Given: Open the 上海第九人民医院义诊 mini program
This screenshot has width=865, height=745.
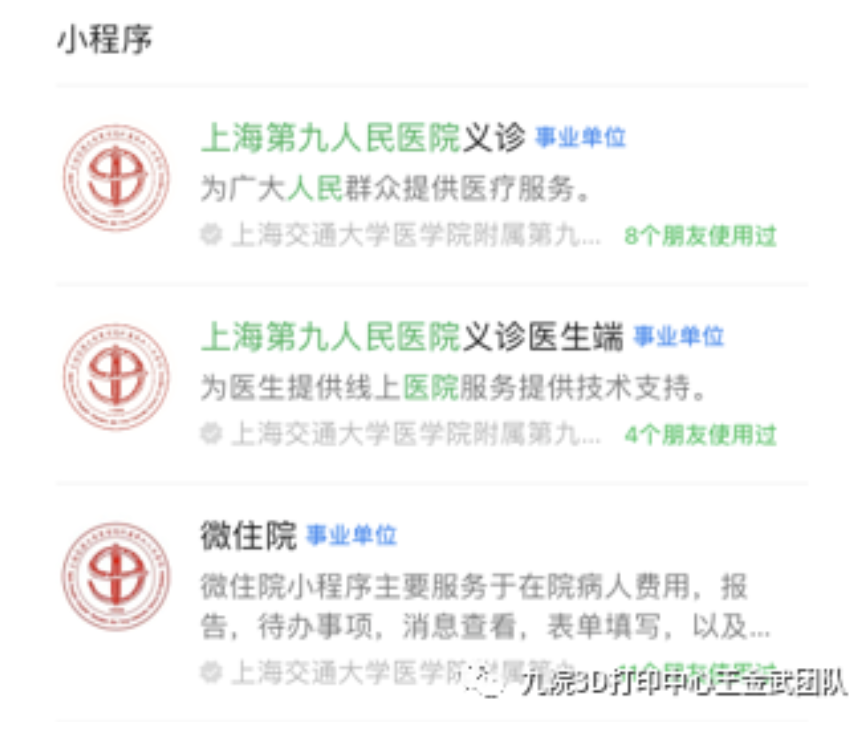Looking at the screenshot, I should click(362, 138).
